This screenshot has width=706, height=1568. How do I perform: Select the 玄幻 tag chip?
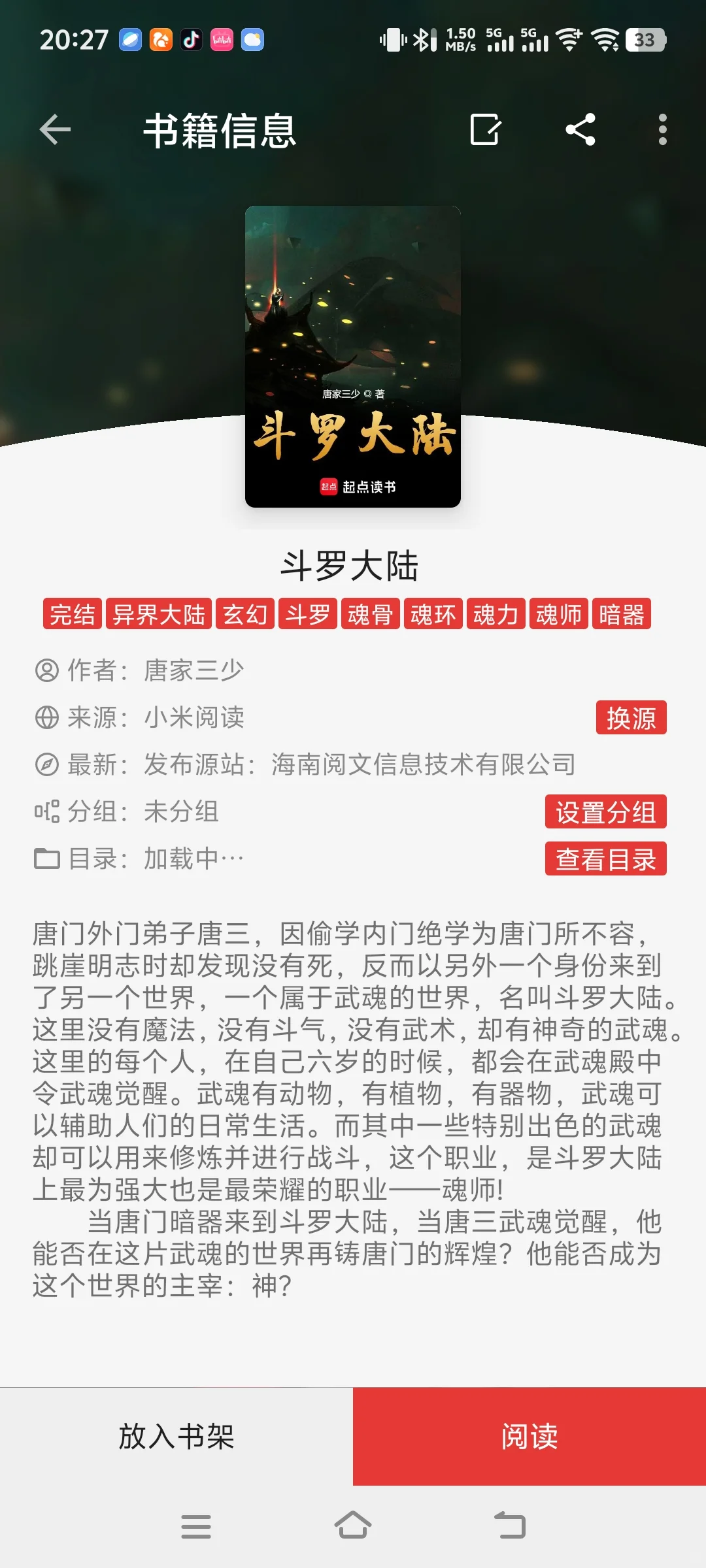pos(245,613)
